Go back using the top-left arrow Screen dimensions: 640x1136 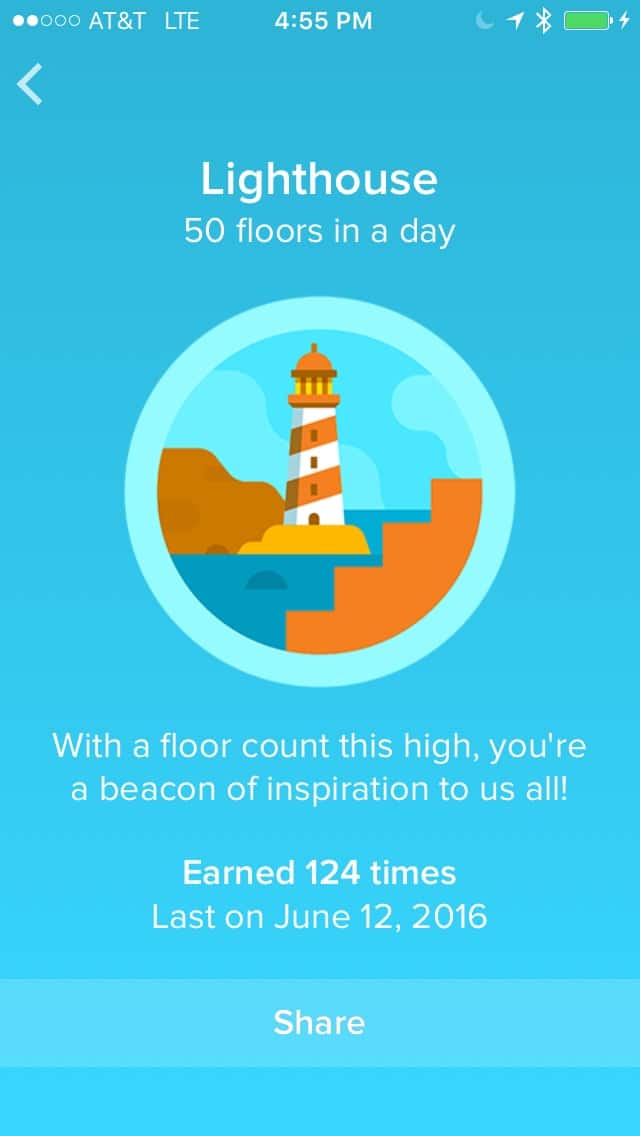pos(30,84)
